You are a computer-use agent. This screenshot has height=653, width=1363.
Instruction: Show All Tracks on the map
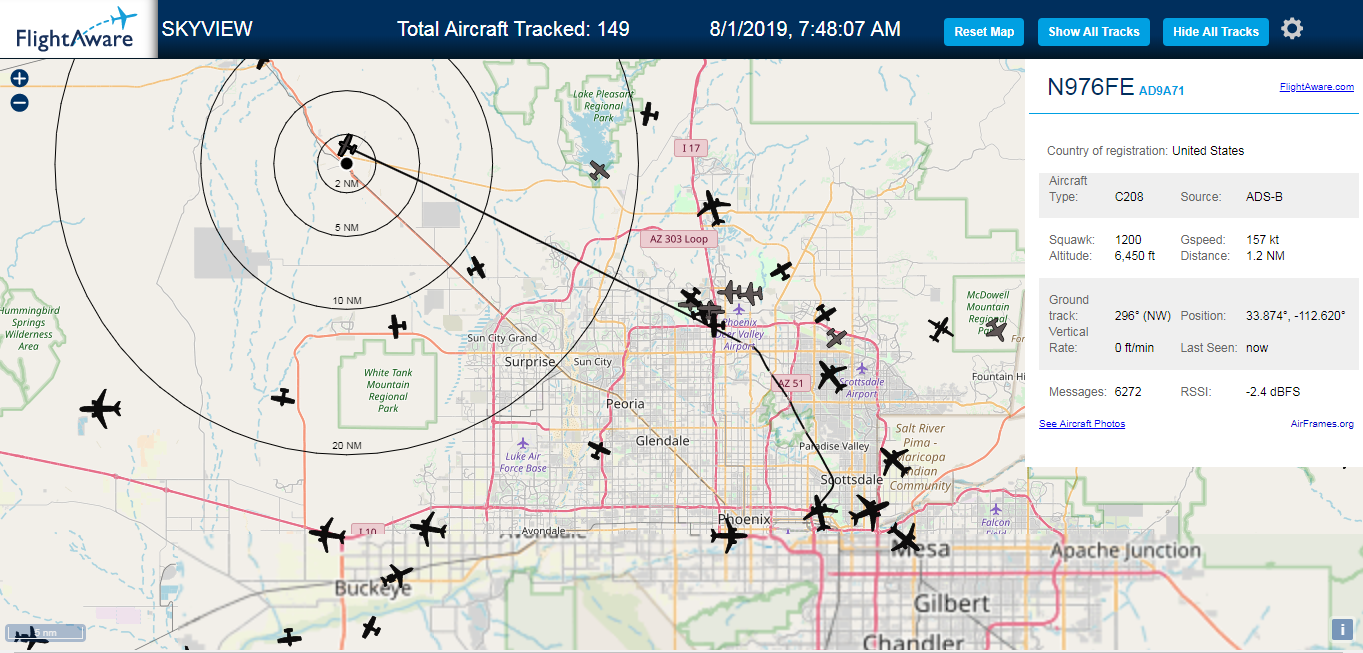(1094, 32)
